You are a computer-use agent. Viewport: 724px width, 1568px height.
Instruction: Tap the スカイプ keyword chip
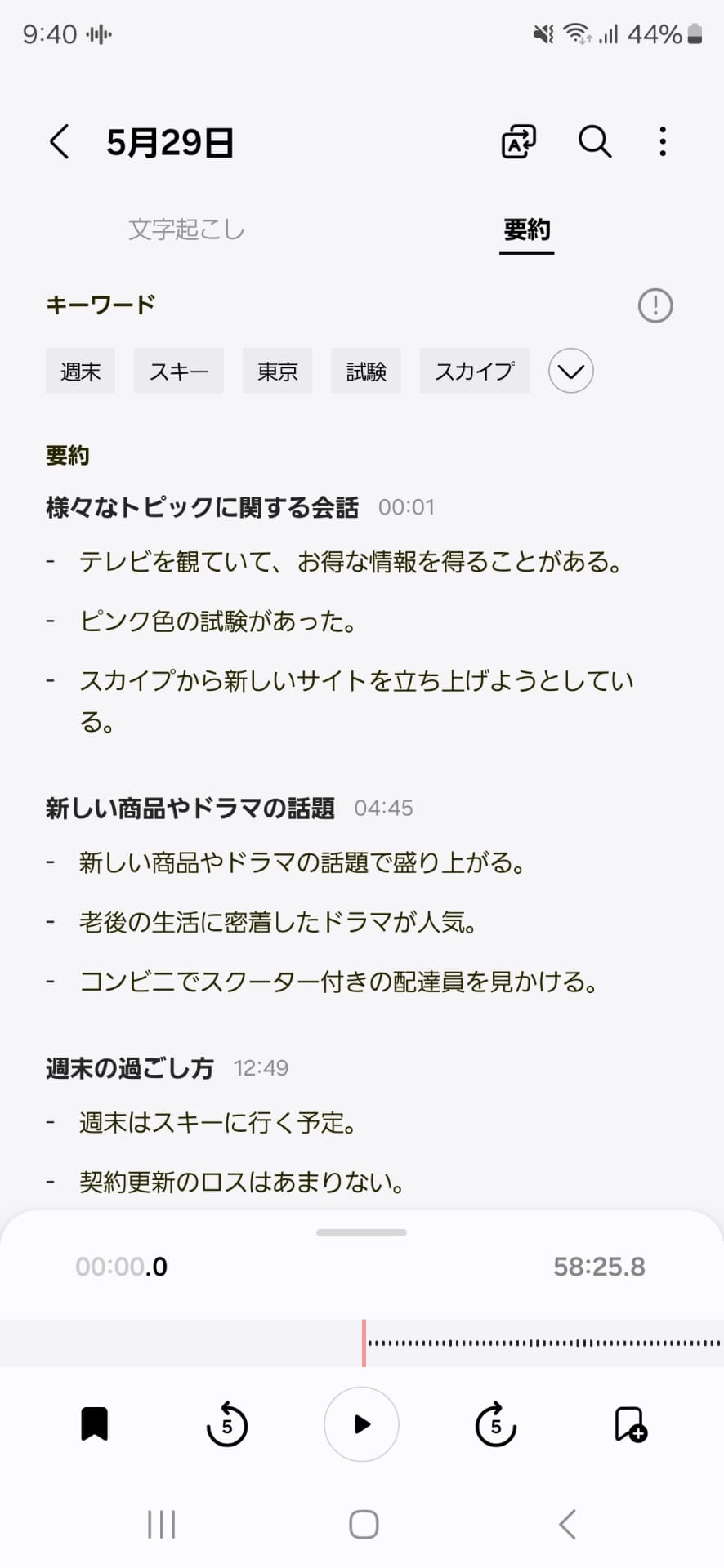tap(474, 370)
